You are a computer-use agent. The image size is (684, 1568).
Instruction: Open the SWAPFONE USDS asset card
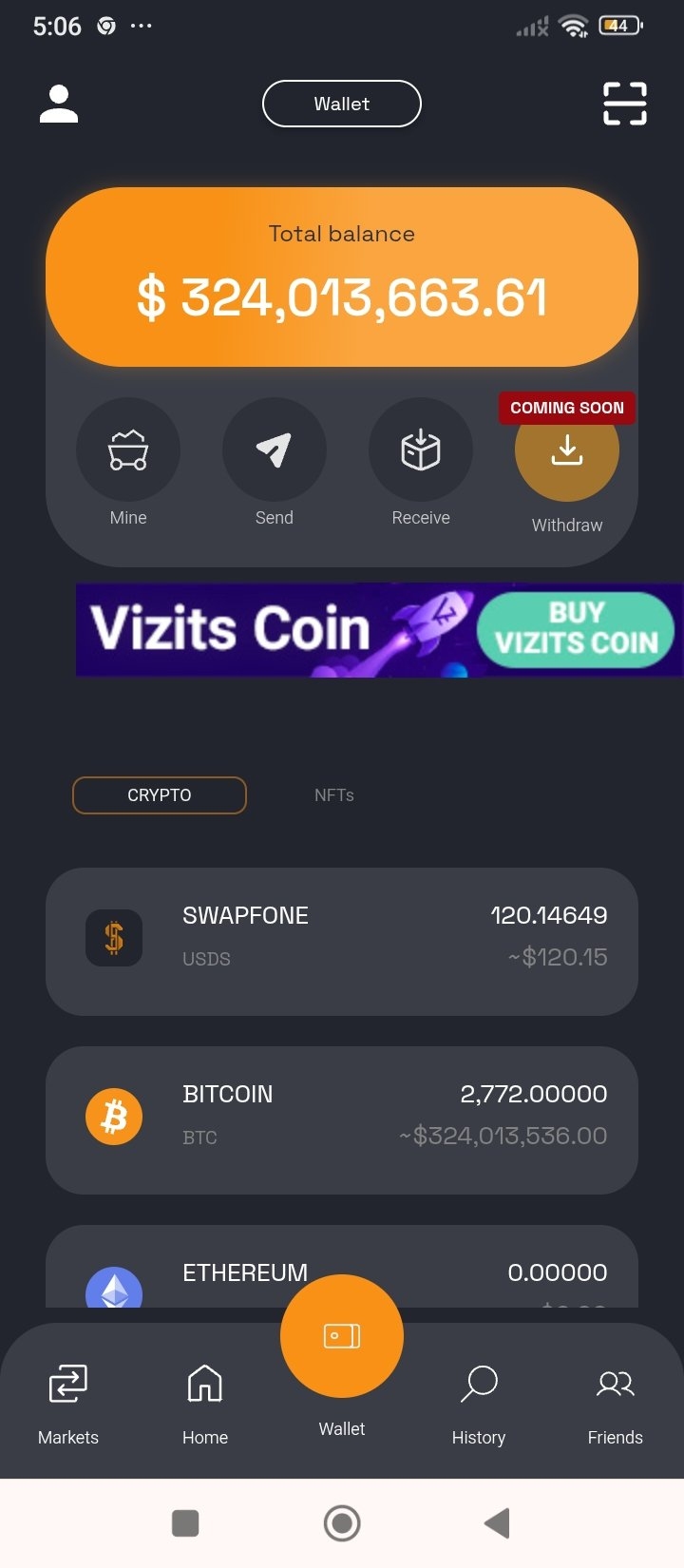click(x=341, y=941)
